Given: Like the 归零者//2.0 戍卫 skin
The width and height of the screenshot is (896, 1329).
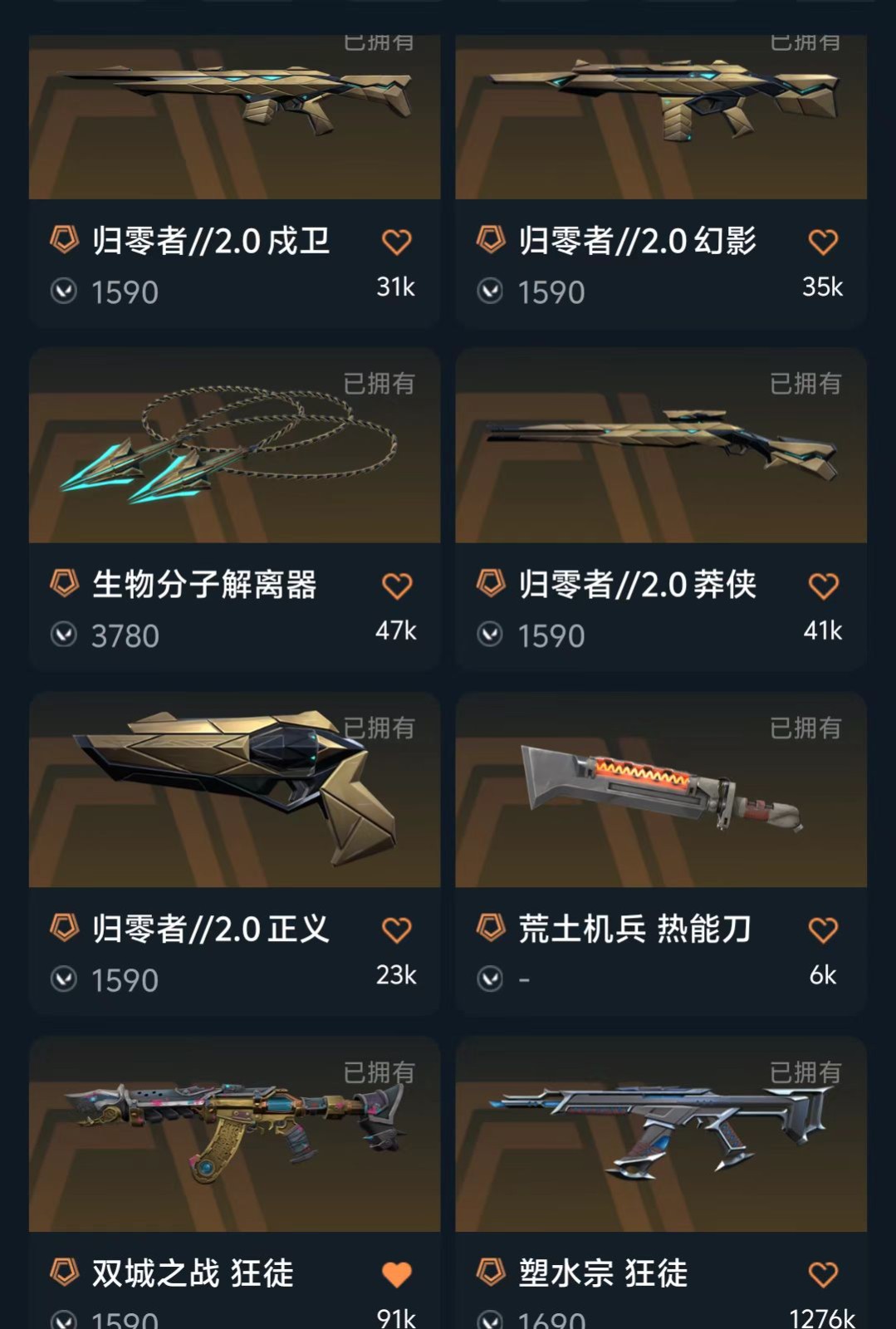Looking at the screenshot, I should (397, 242).
